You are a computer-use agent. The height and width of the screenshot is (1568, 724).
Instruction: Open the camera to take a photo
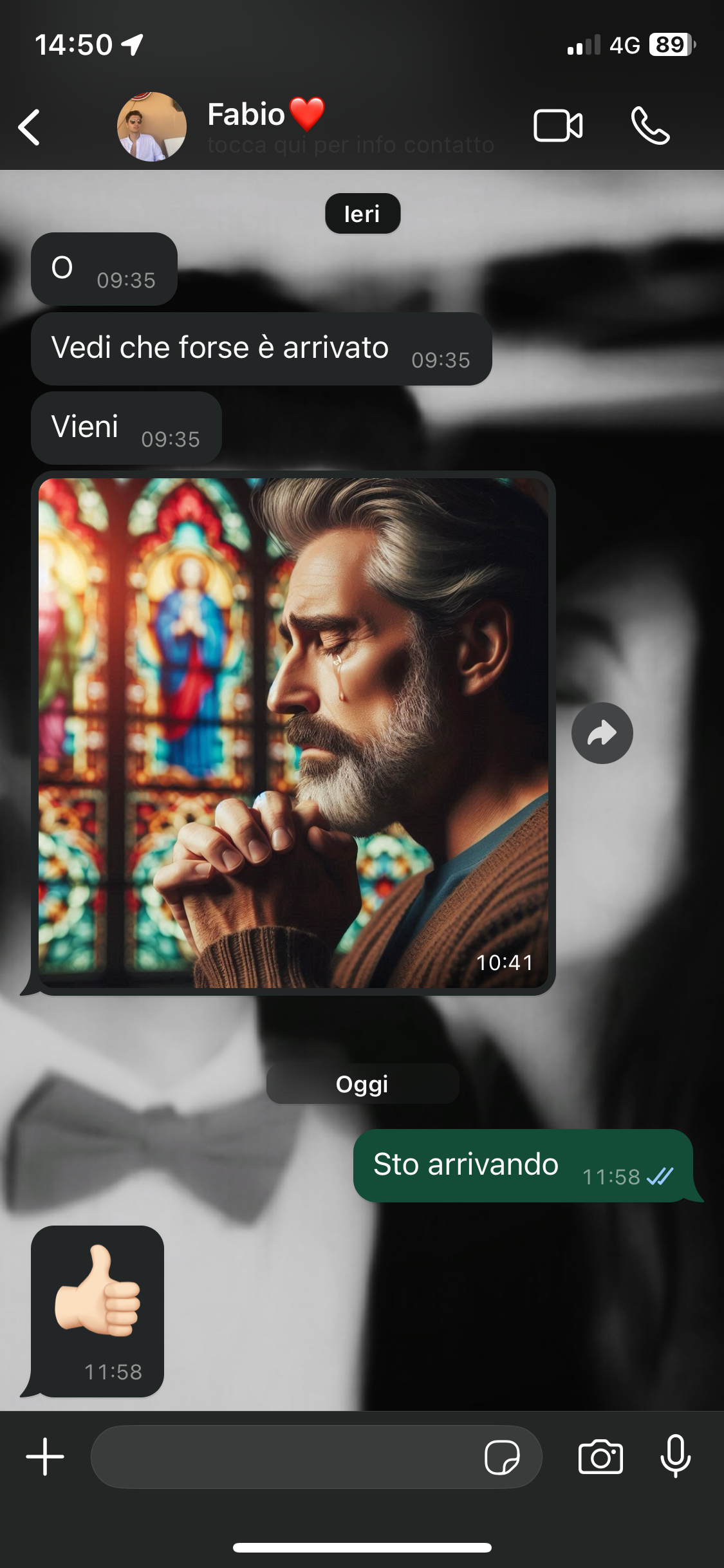600,1457
